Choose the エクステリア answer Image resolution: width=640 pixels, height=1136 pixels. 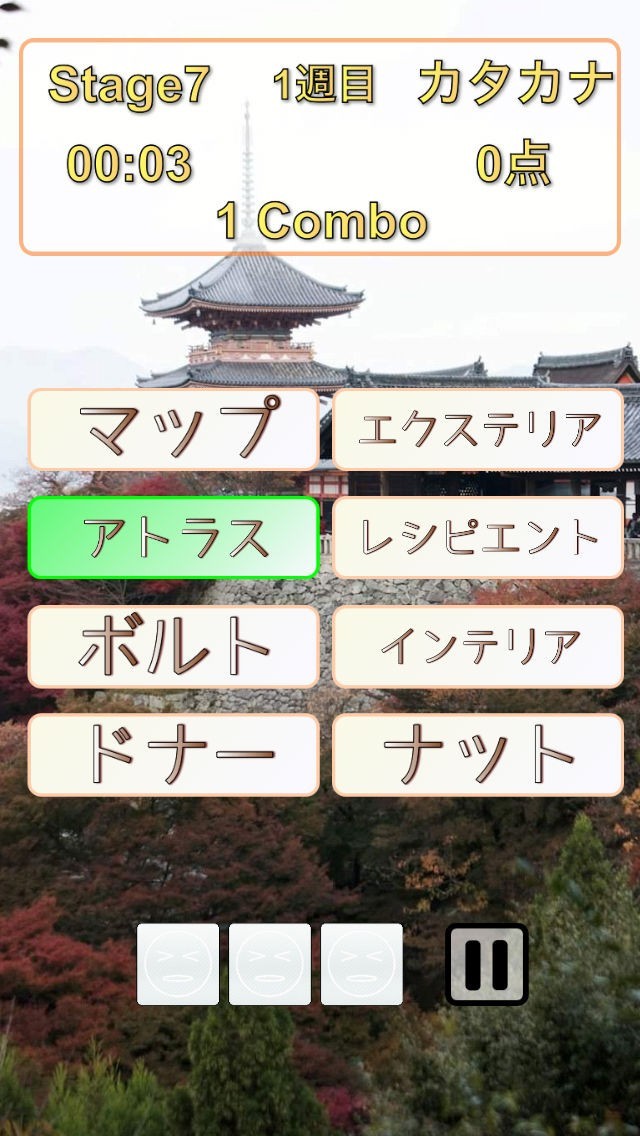(x=478, y=430)
